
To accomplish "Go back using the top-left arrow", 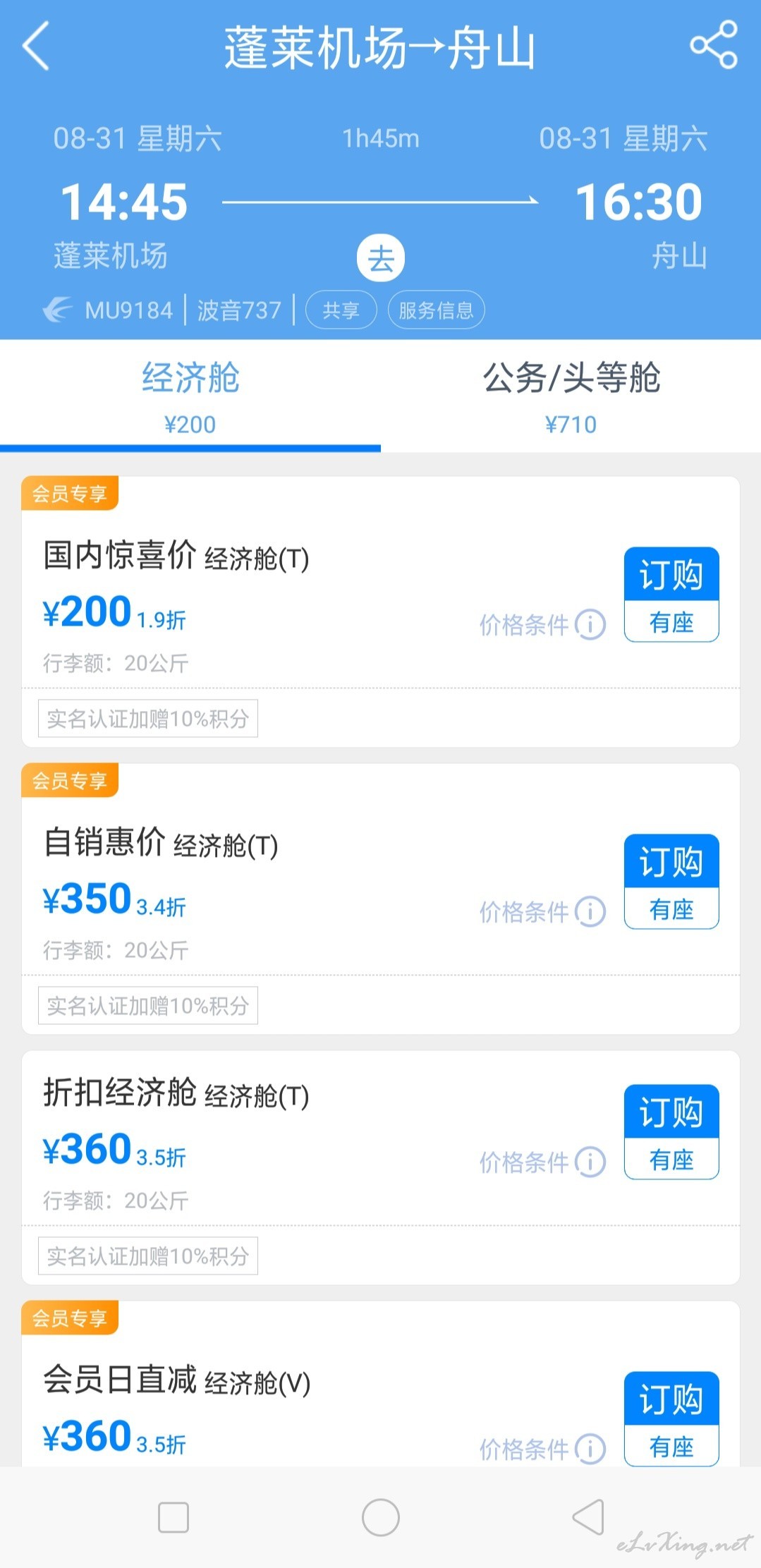I will point(36,46).
